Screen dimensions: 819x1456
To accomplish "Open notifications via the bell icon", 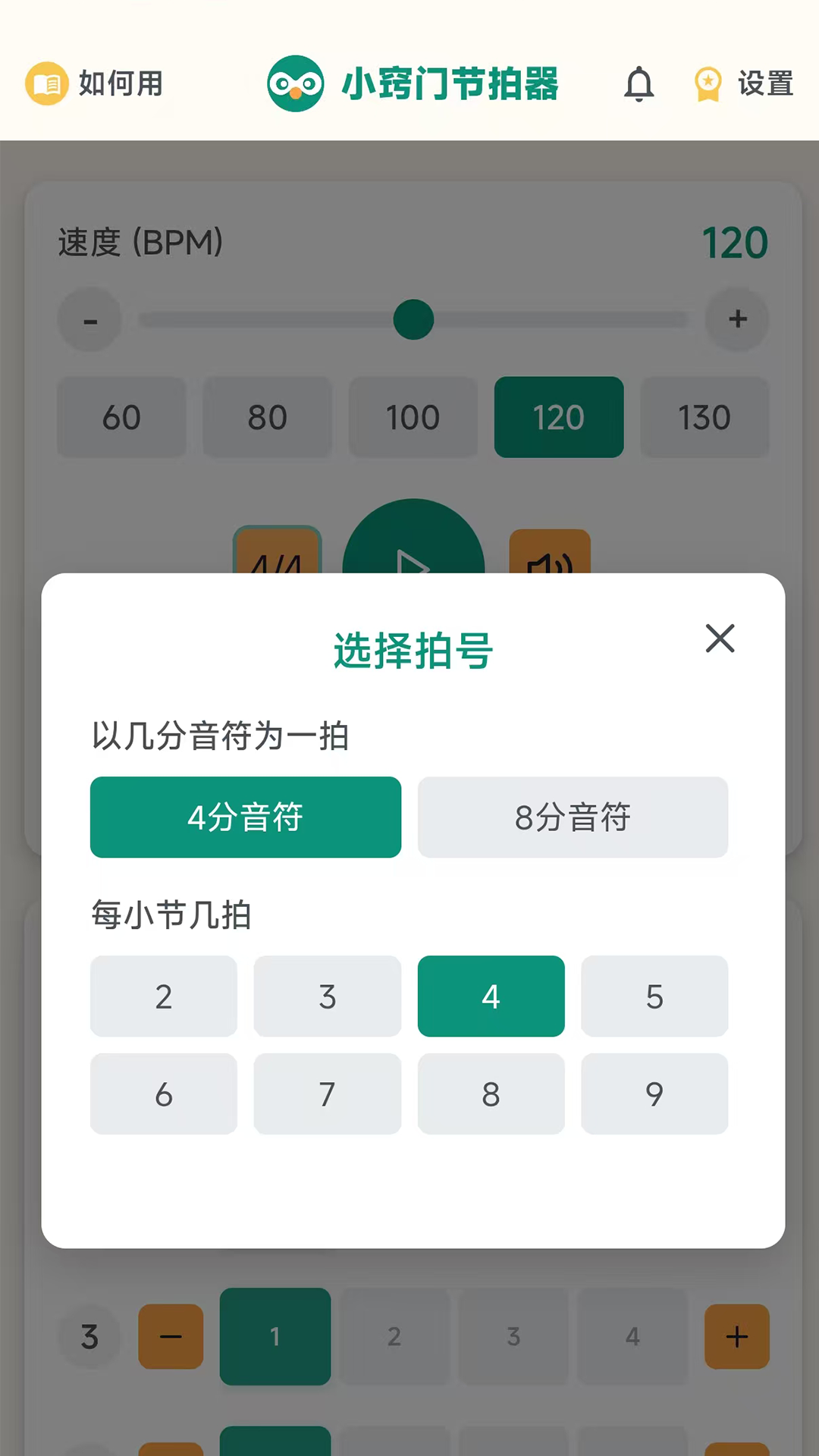I will coord(640,84).
